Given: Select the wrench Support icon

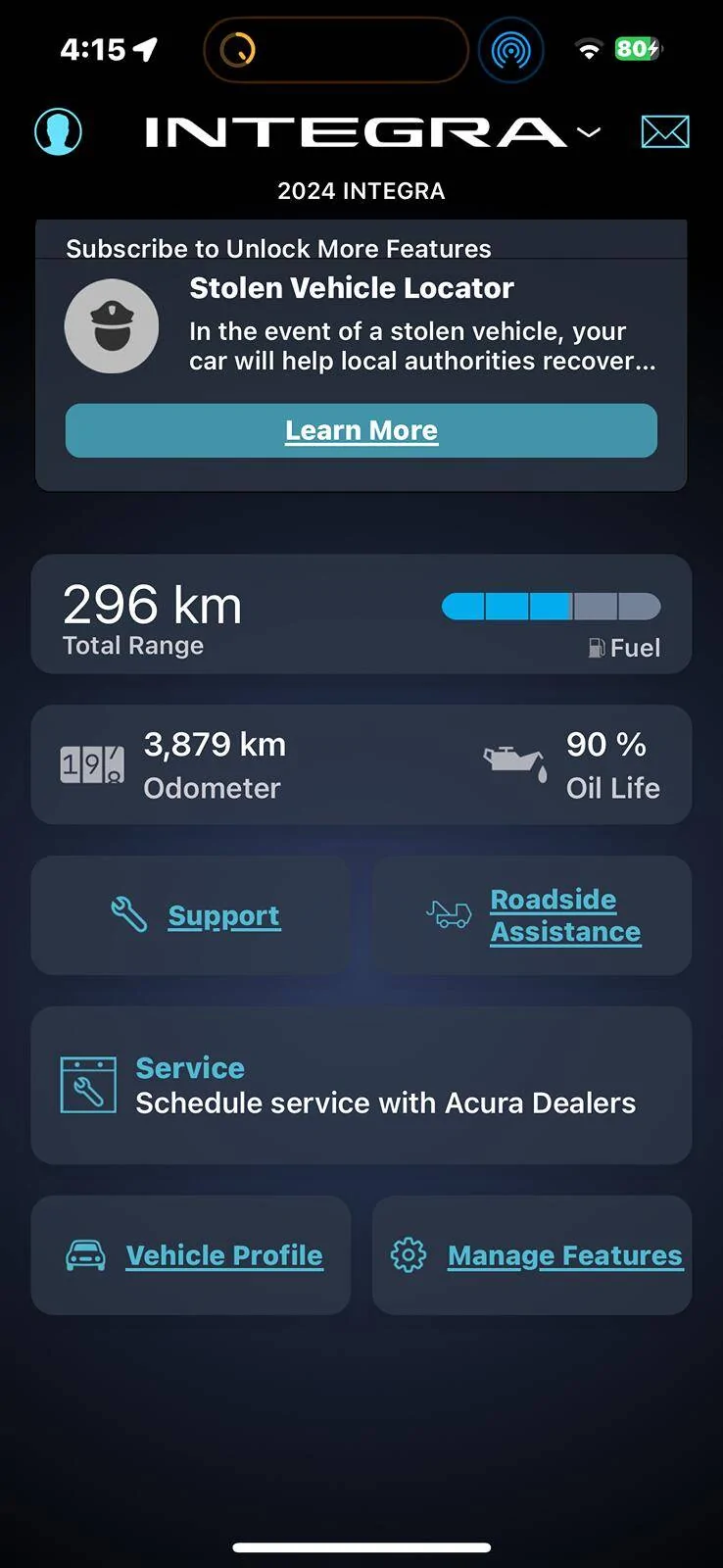Looking at the screenshot, I should pyautogui.click(x=128, y=913).
